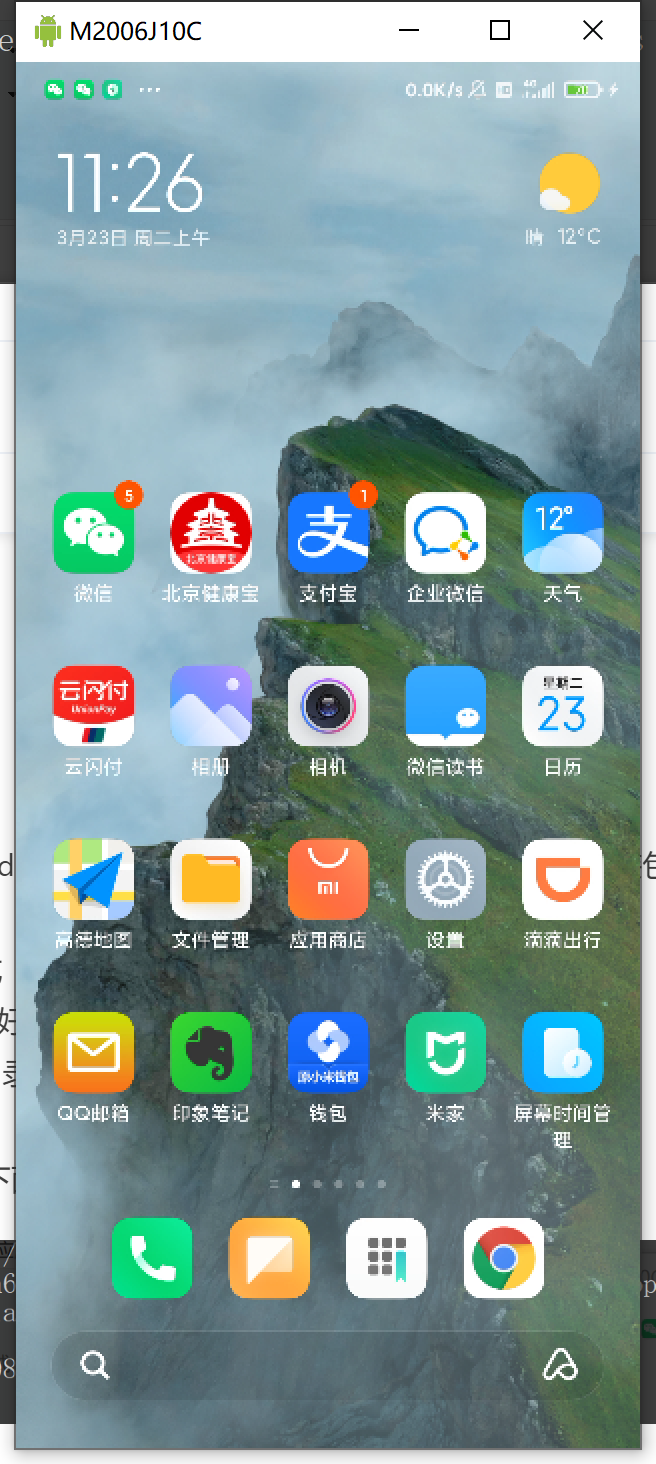
Task: Launch 印象笔记 Evernote app
Action: coord(210,1053)
